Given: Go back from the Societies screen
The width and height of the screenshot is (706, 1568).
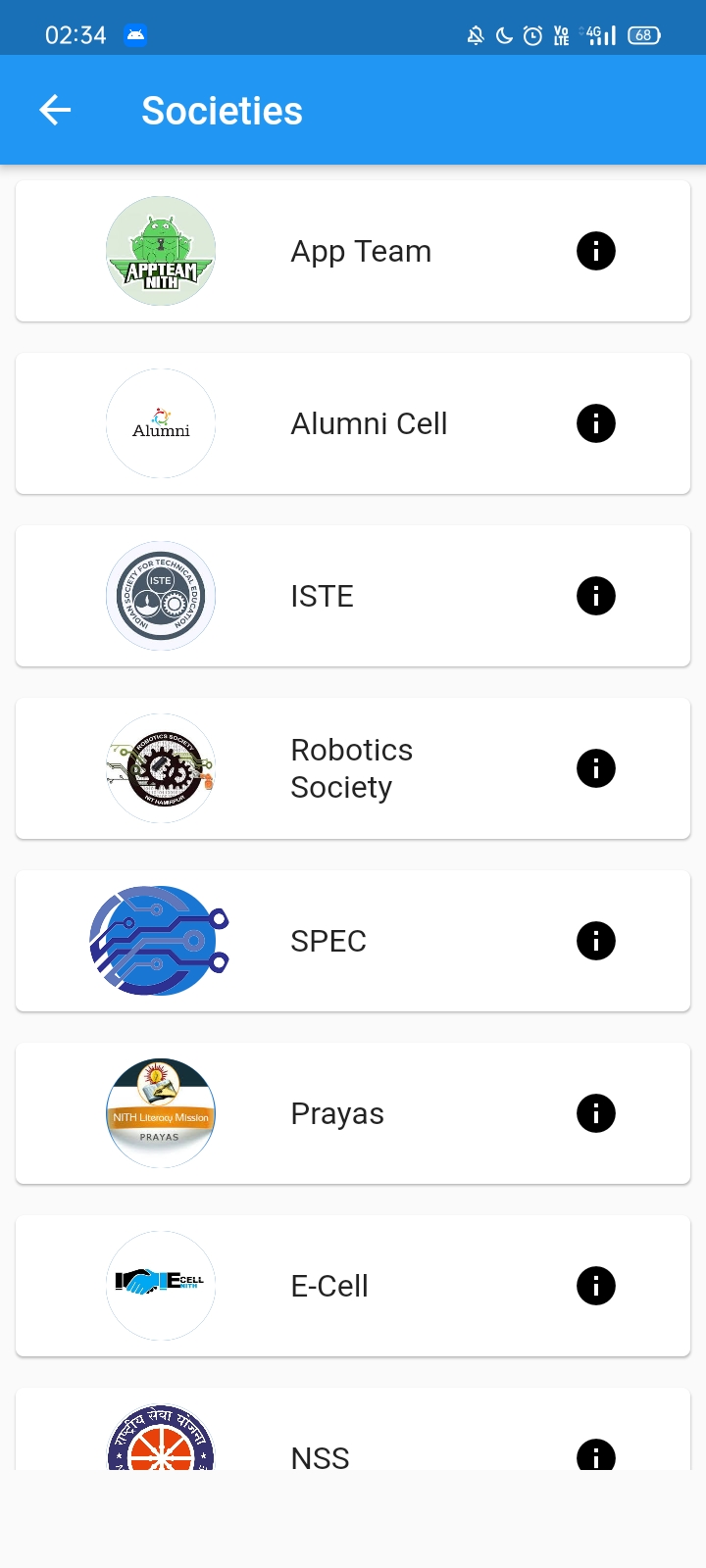Looking at the screenshot, I should (55, 110).
